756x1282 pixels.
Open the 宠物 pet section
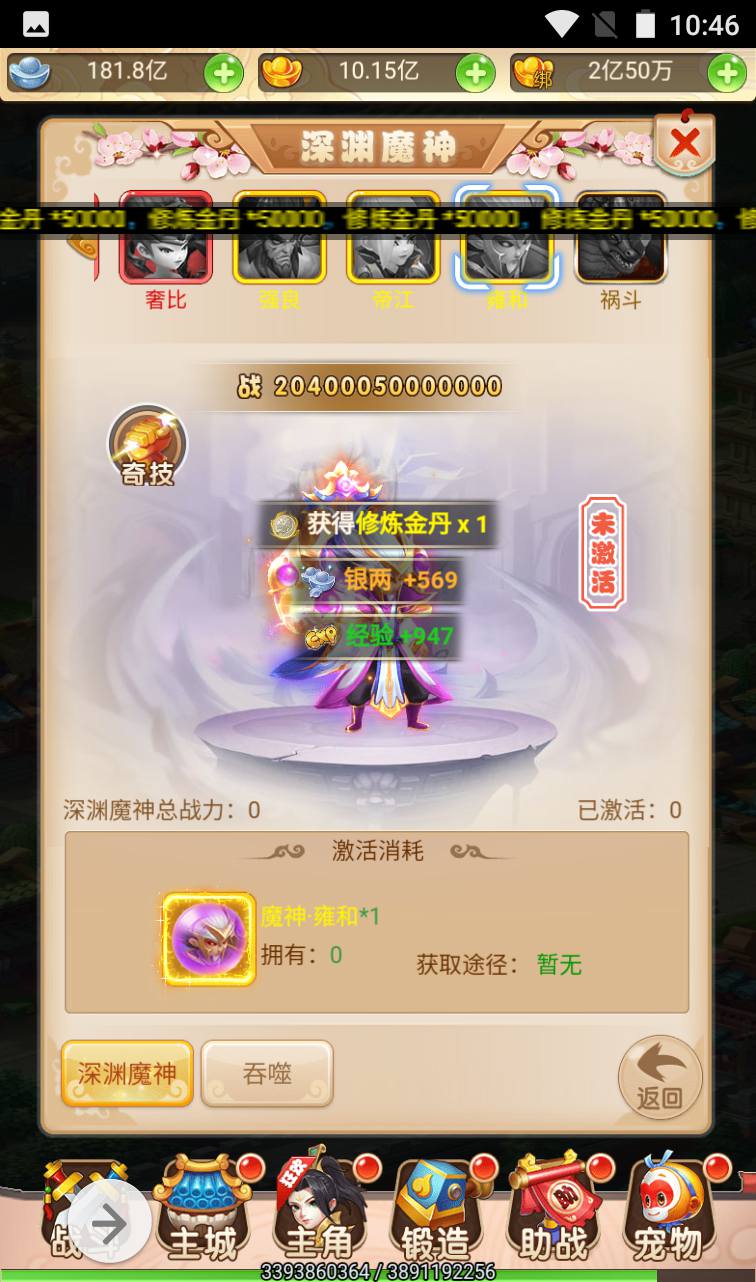[x=668, y=1210]
